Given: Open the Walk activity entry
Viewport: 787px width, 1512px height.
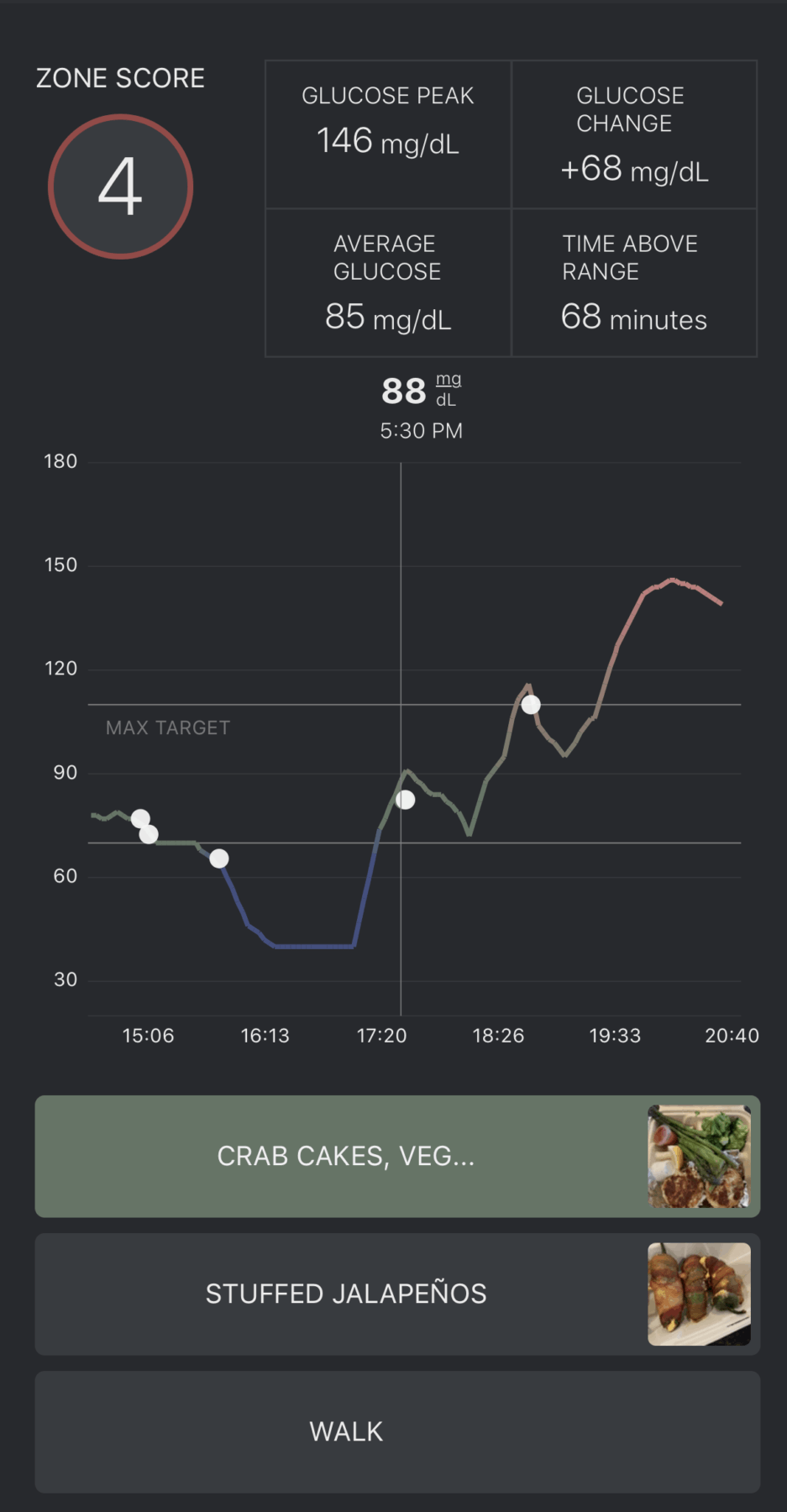Looking at the screenshot, I should point(396,1431).
